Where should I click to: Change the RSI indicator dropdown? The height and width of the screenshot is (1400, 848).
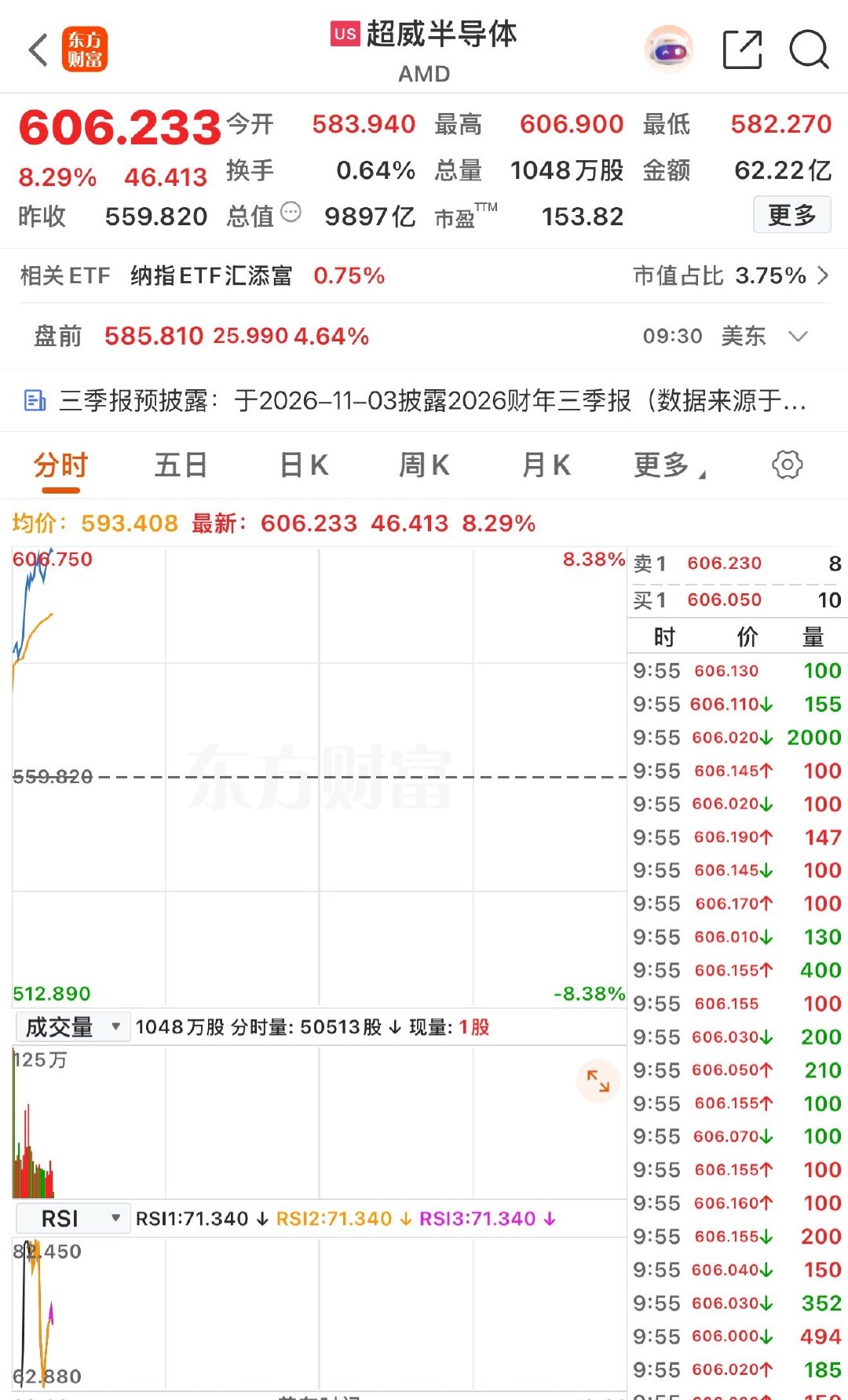72,1219
